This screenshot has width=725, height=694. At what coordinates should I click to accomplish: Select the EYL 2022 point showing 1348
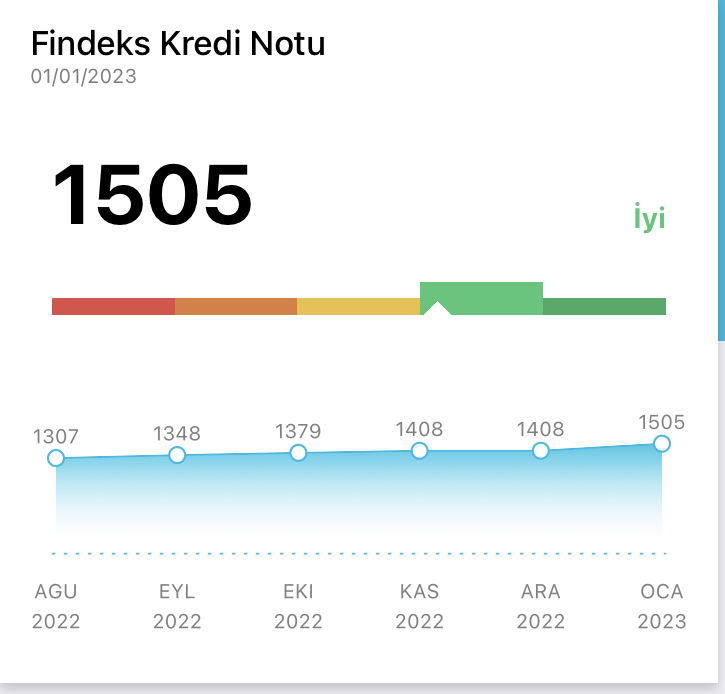coord(177,455)
